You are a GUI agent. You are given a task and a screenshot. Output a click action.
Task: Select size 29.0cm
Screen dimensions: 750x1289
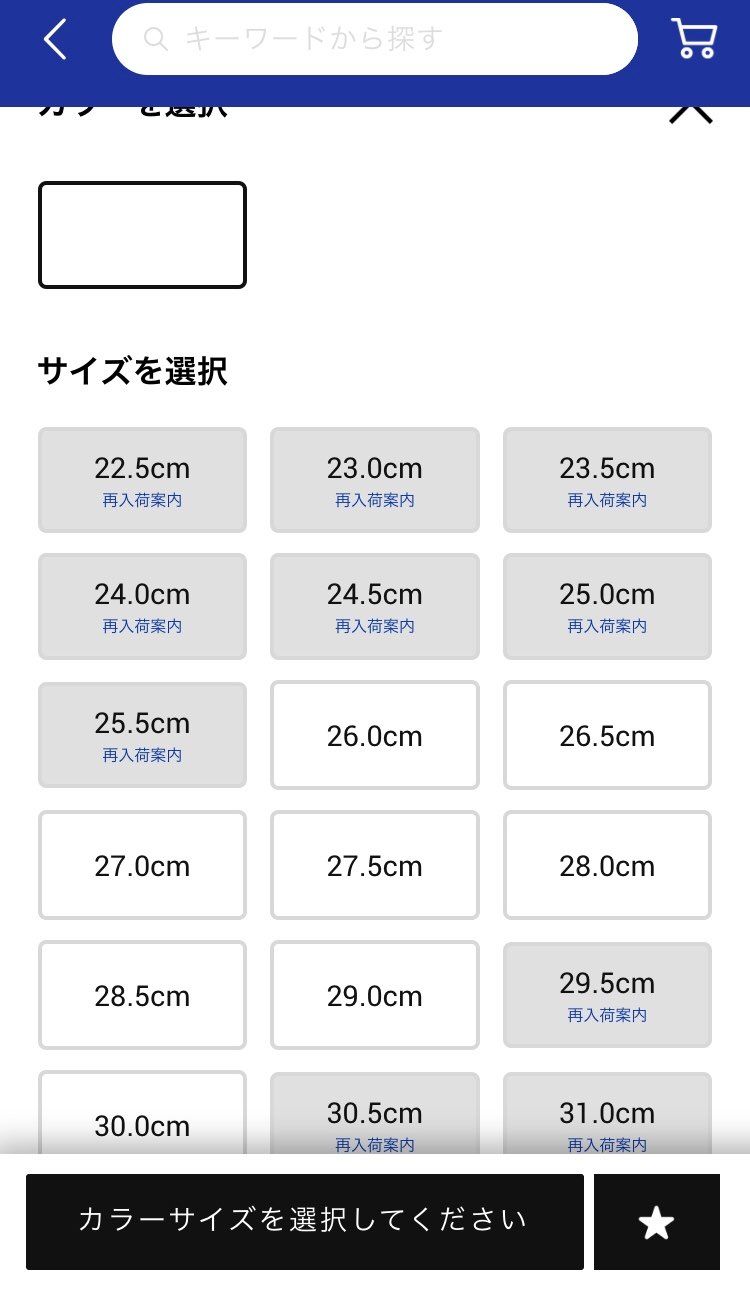pyautogui.click(x=375, y=995)
